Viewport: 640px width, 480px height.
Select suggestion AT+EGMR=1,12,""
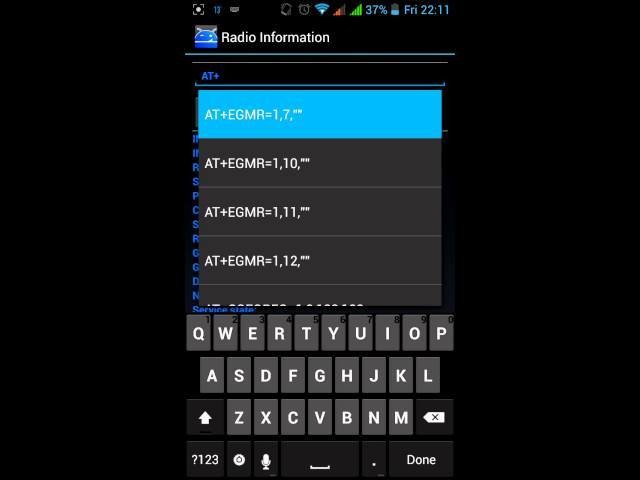320,261
